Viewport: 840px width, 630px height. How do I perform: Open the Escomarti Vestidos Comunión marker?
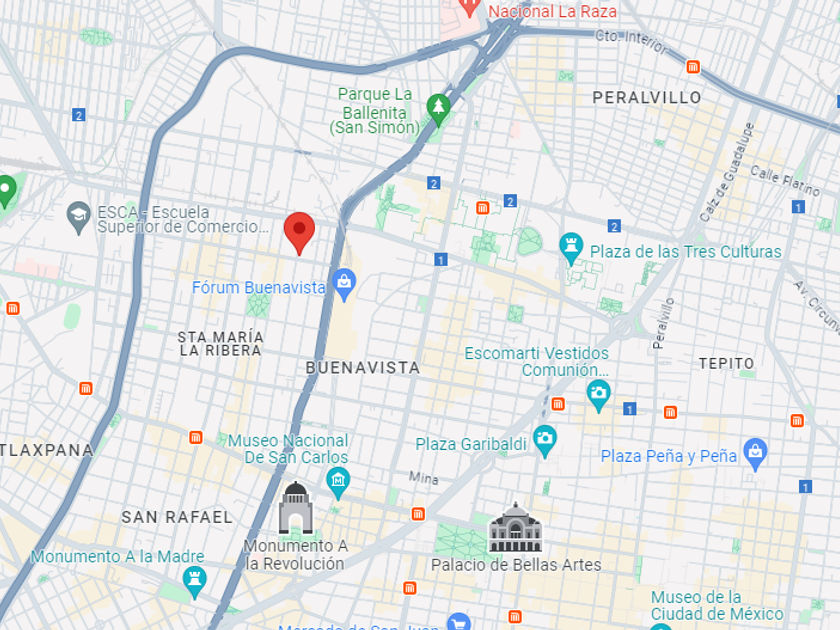click(x=599, y=392)
